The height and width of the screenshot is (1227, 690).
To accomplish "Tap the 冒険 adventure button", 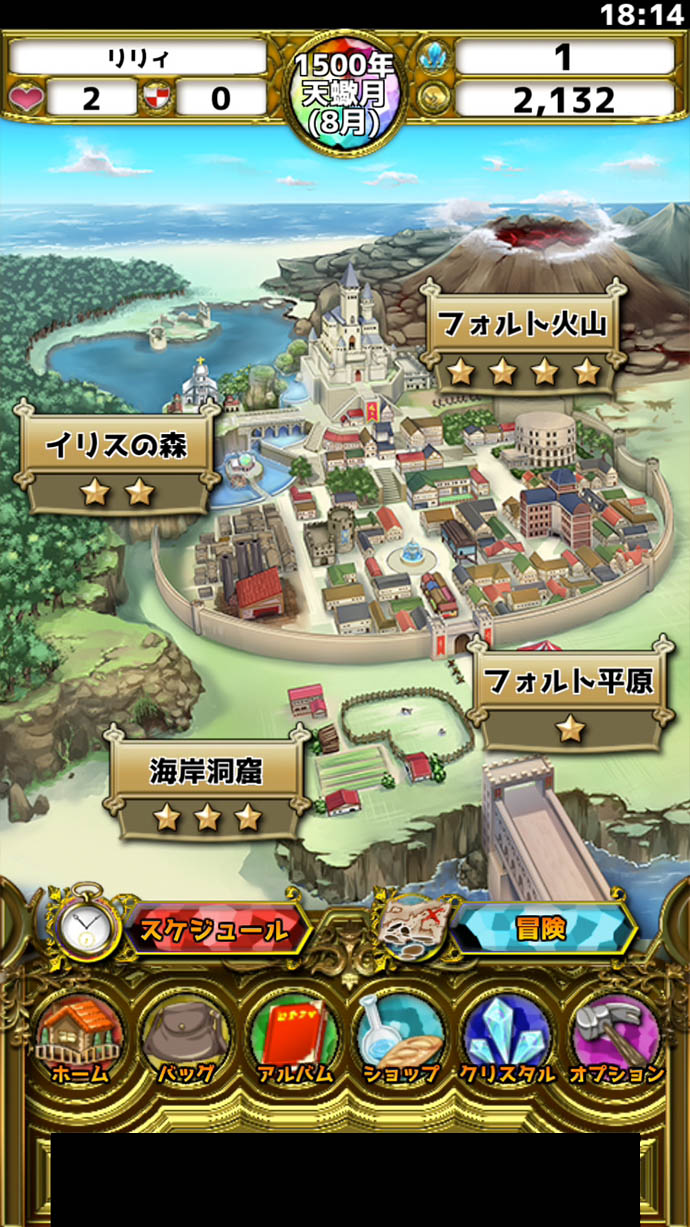I will click(541, 929).
